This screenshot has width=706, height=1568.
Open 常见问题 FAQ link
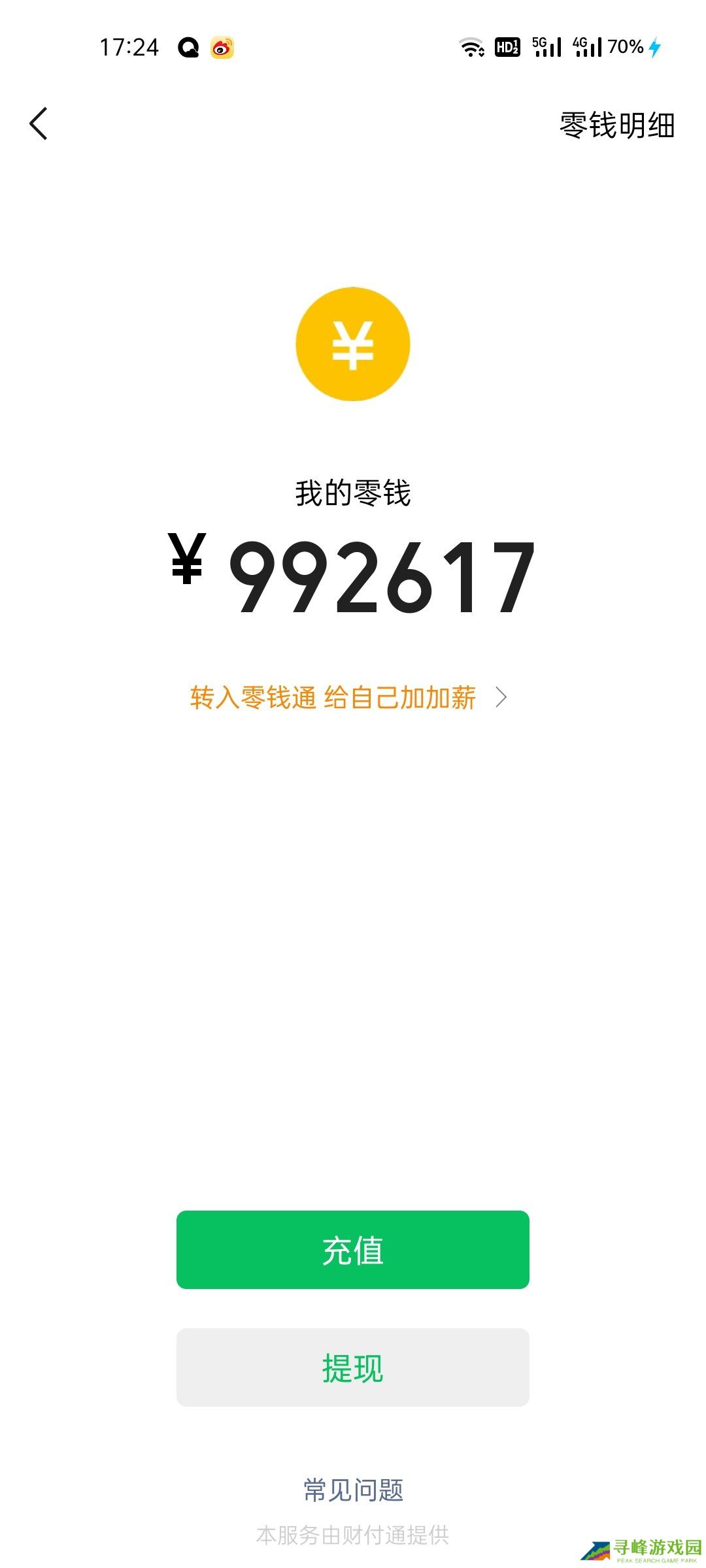(x=353, y=1490)
